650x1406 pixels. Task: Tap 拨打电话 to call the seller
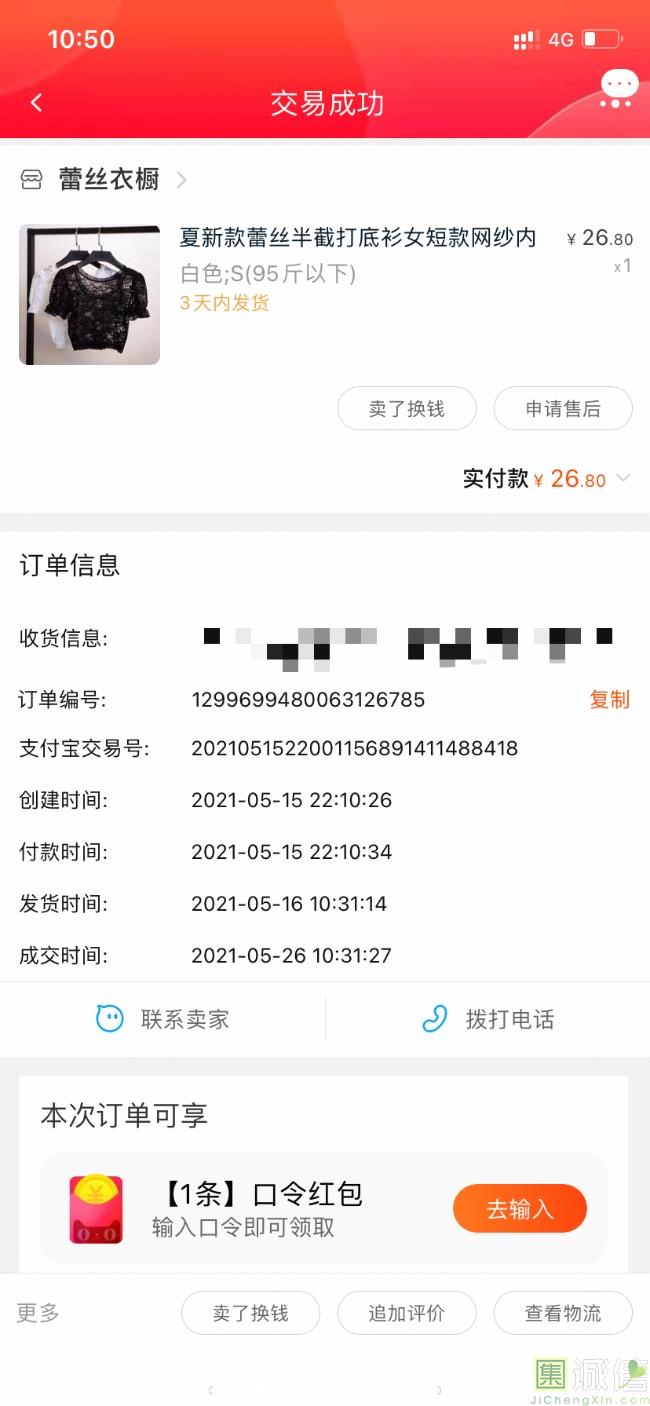(488, 1019)
